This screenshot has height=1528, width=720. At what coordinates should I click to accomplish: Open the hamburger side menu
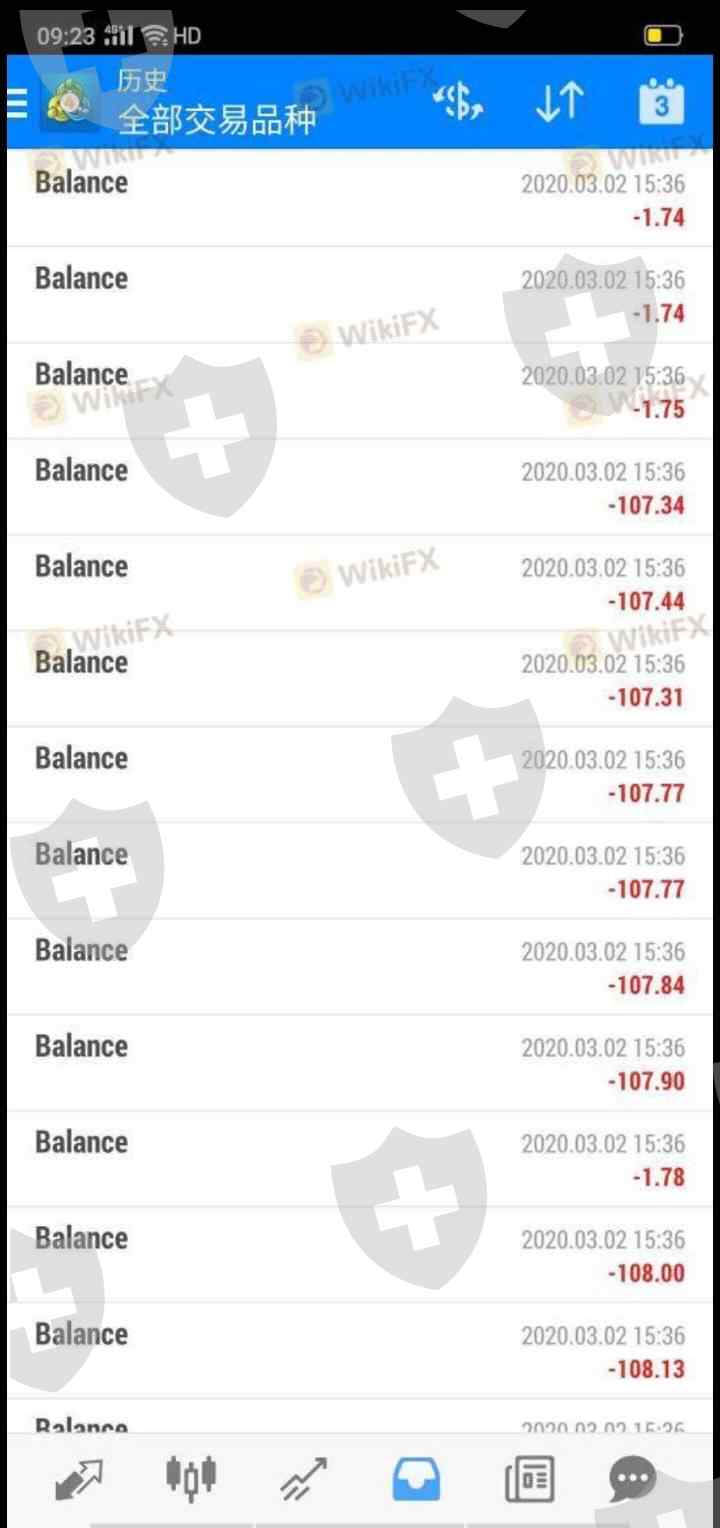pyautogui.click(x=17, y=103)
